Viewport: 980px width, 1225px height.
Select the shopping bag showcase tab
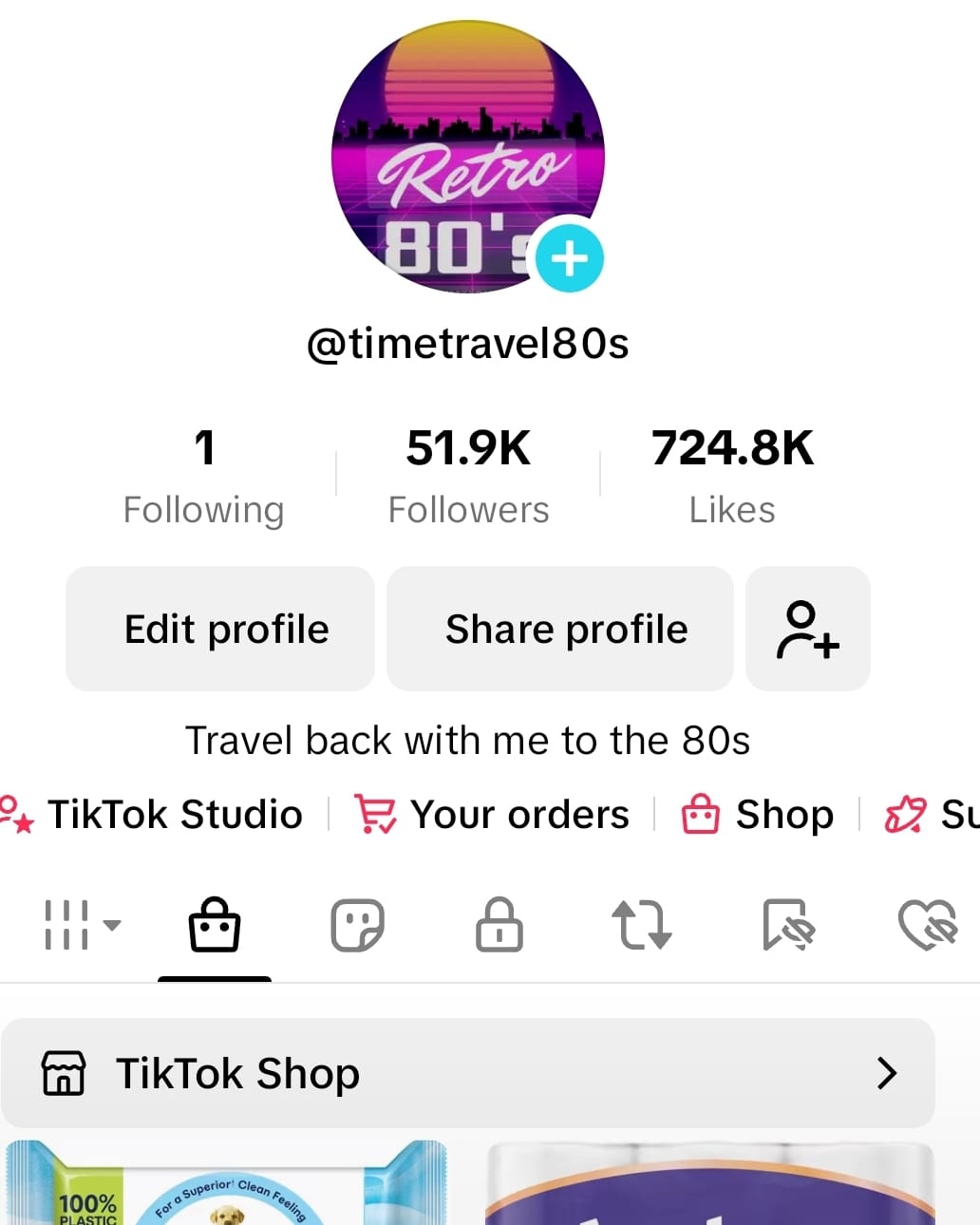[x=215, y=925]
